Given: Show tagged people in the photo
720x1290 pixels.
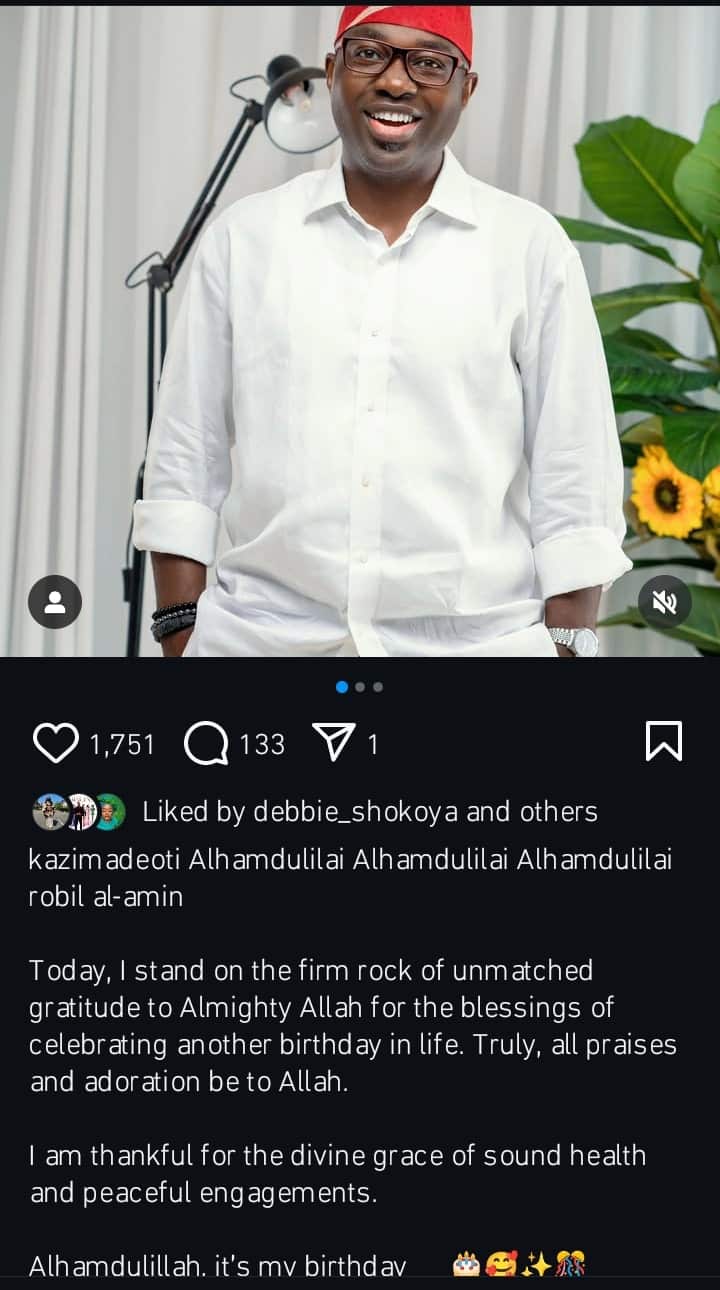Looking at the screenshot, I should click(x=55, y=602).
